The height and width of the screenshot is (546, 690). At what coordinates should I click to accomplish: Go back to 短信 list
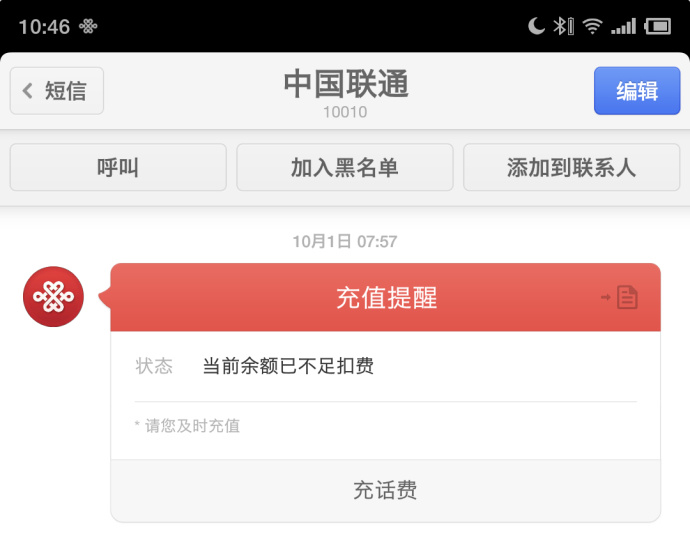(57, 91)
